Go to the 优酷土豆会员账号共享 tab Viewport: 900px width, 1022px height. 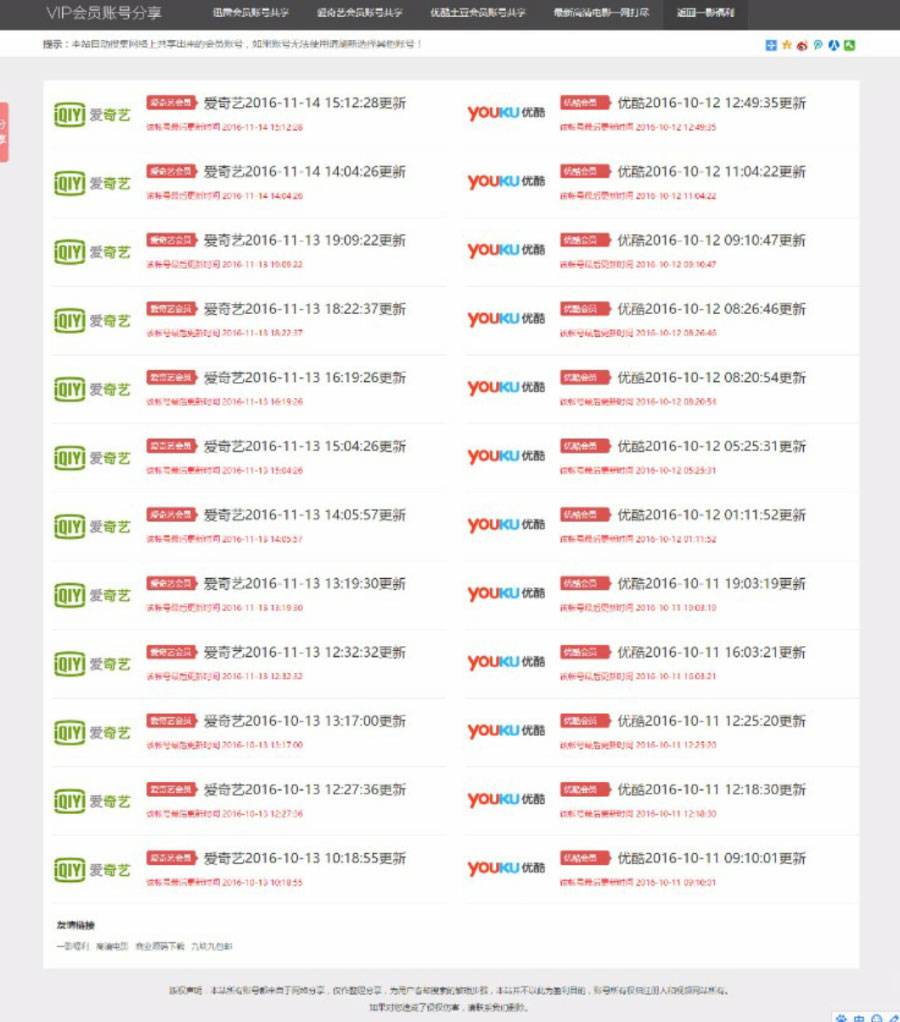(x=477, y=14)
